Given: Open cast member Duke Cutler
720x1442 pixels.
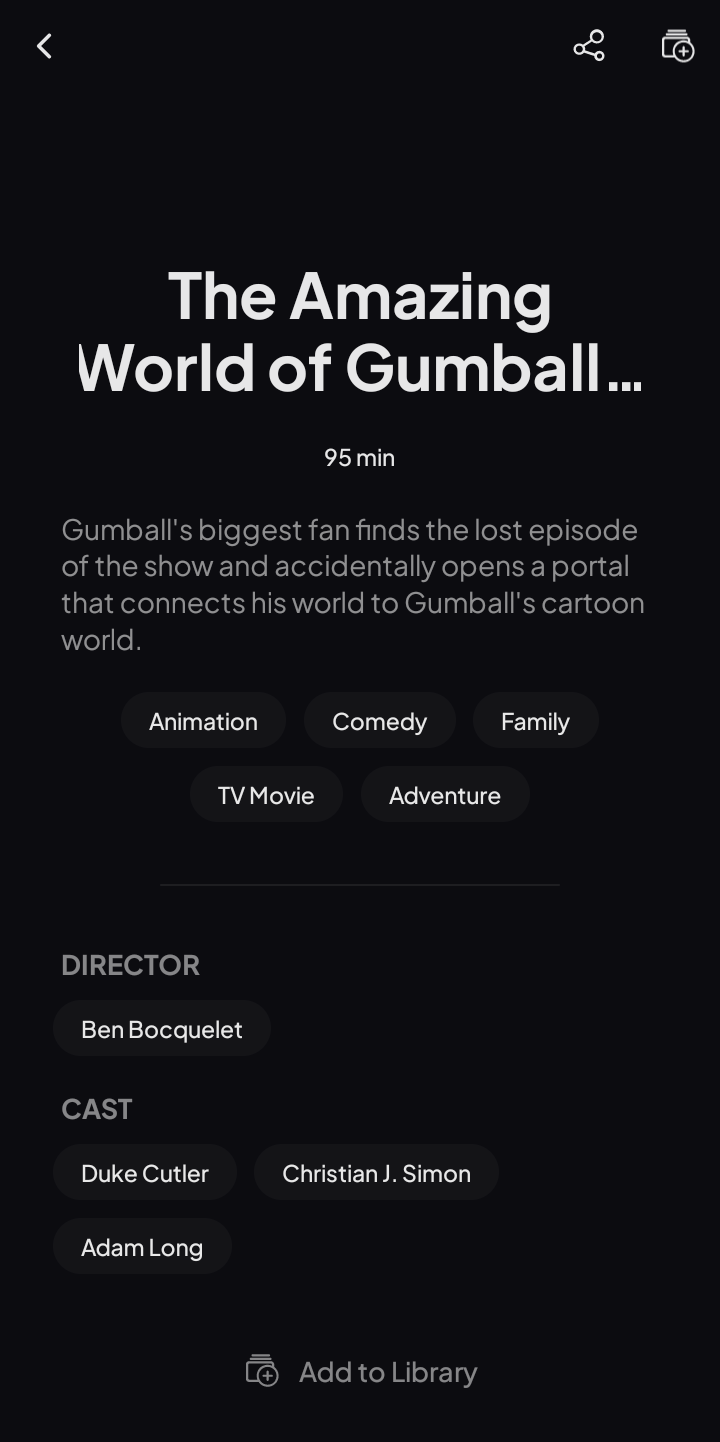Looking at the screenshot, I should click(x=145, y=1173).
